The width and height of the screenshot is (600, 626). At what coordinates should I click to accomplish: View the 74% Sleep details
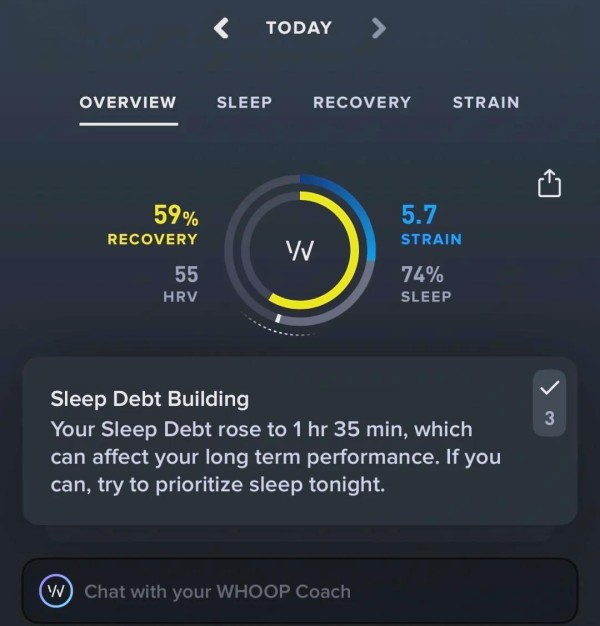coord(425,283)
